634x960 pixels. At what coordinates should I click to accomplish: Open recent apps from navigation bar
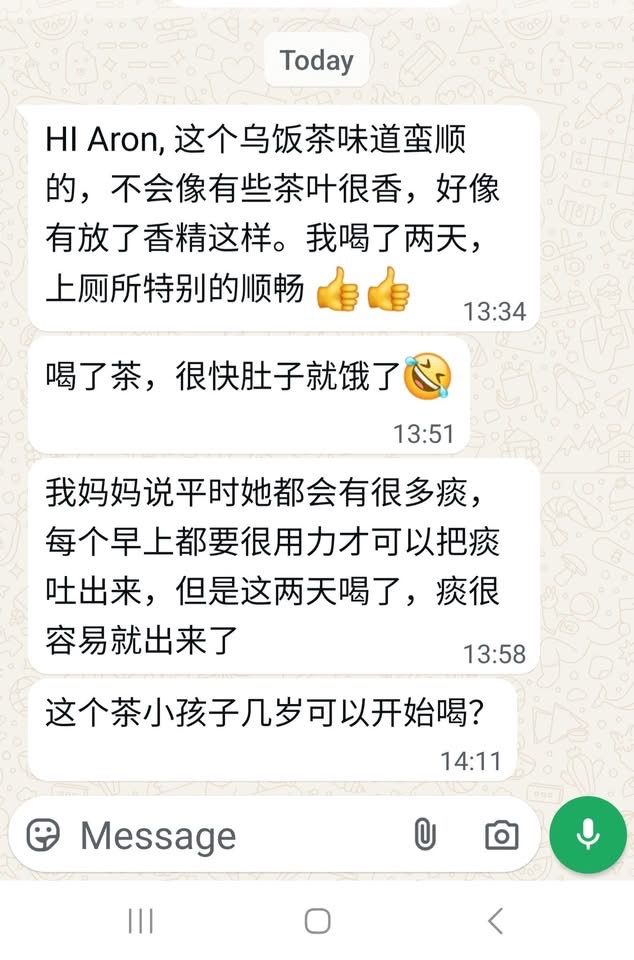pyautogui.click(x=141, y=921)
